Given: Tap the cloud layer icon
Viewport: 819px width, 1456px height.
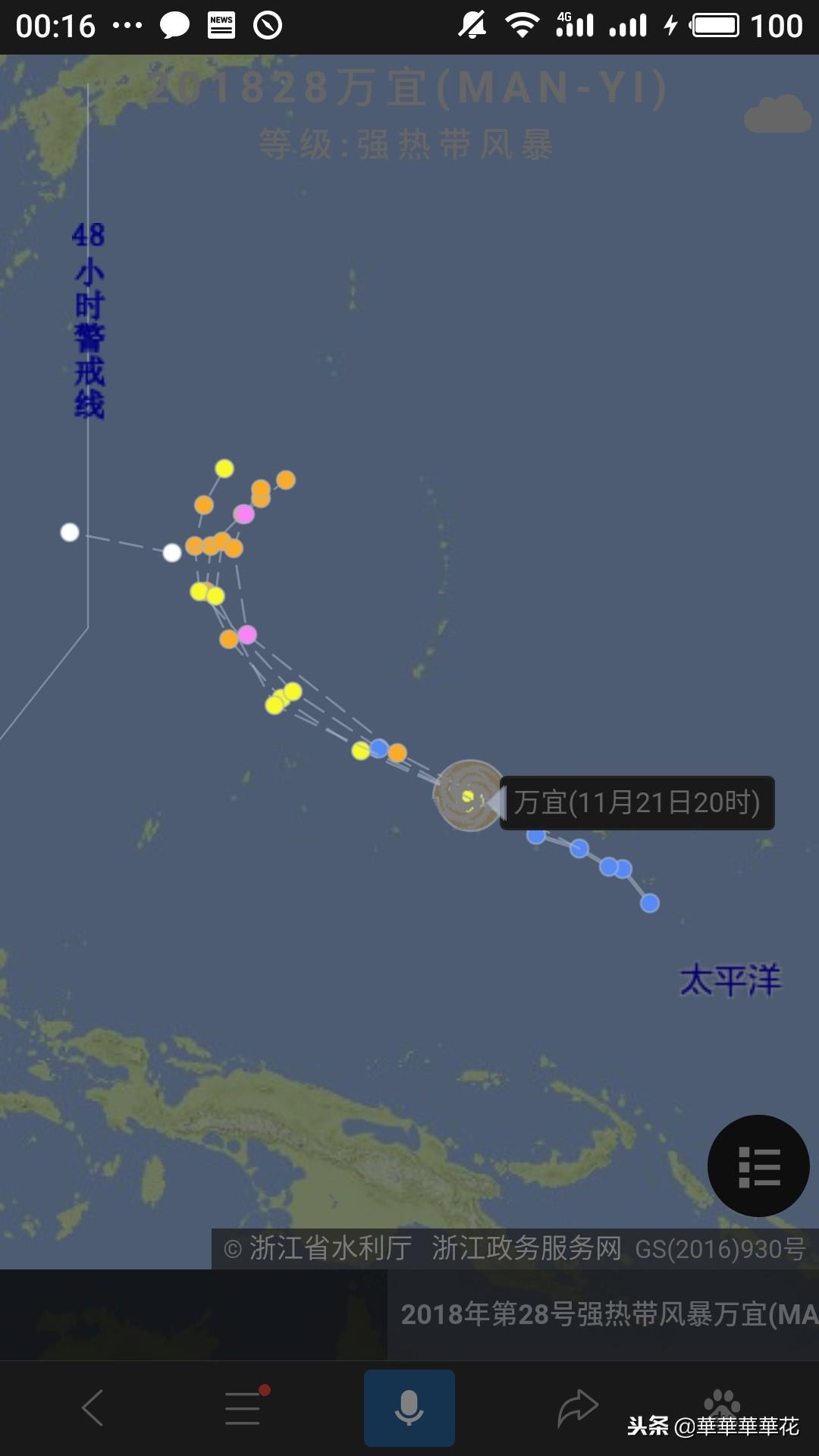Looking at the screenshot, I should coord(778,115).
